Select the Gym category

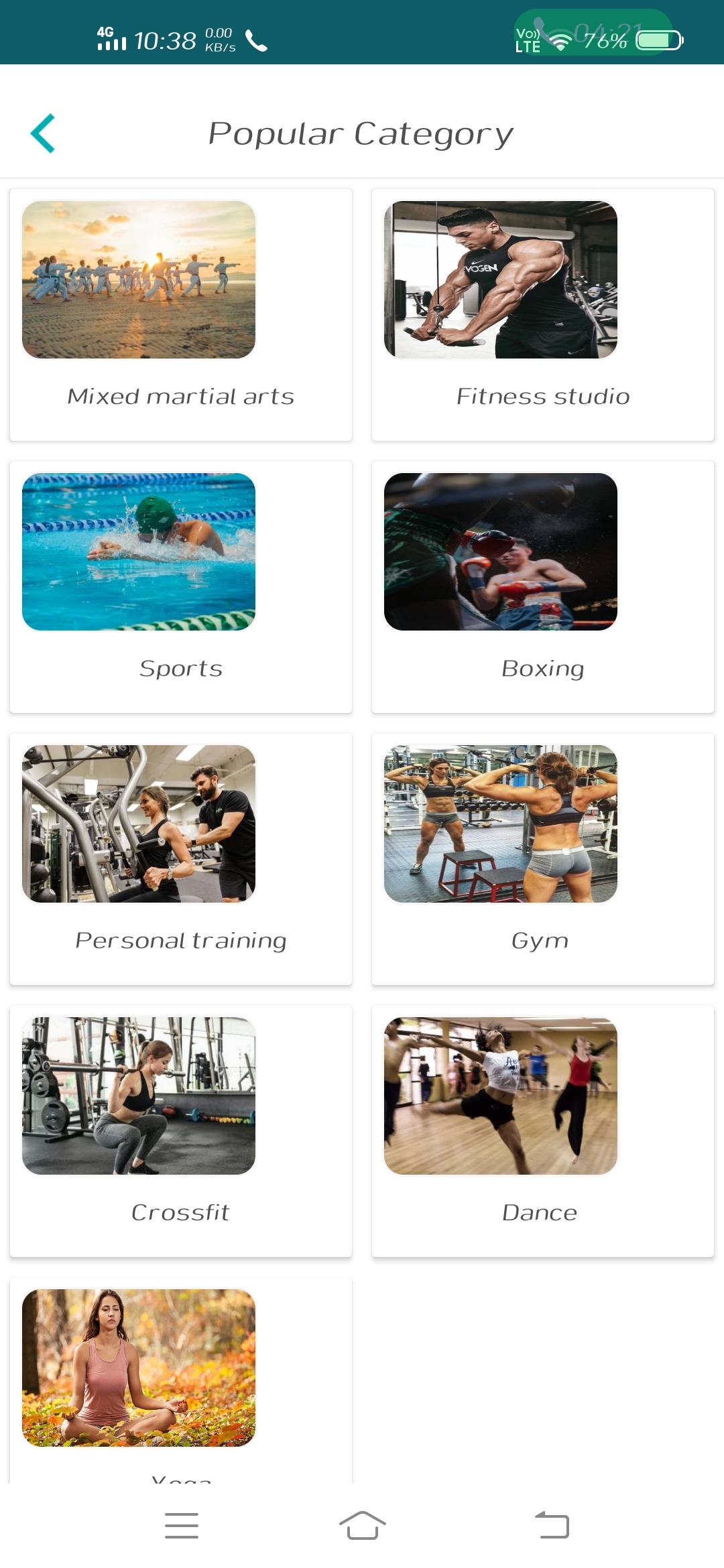tap(543, 859)
